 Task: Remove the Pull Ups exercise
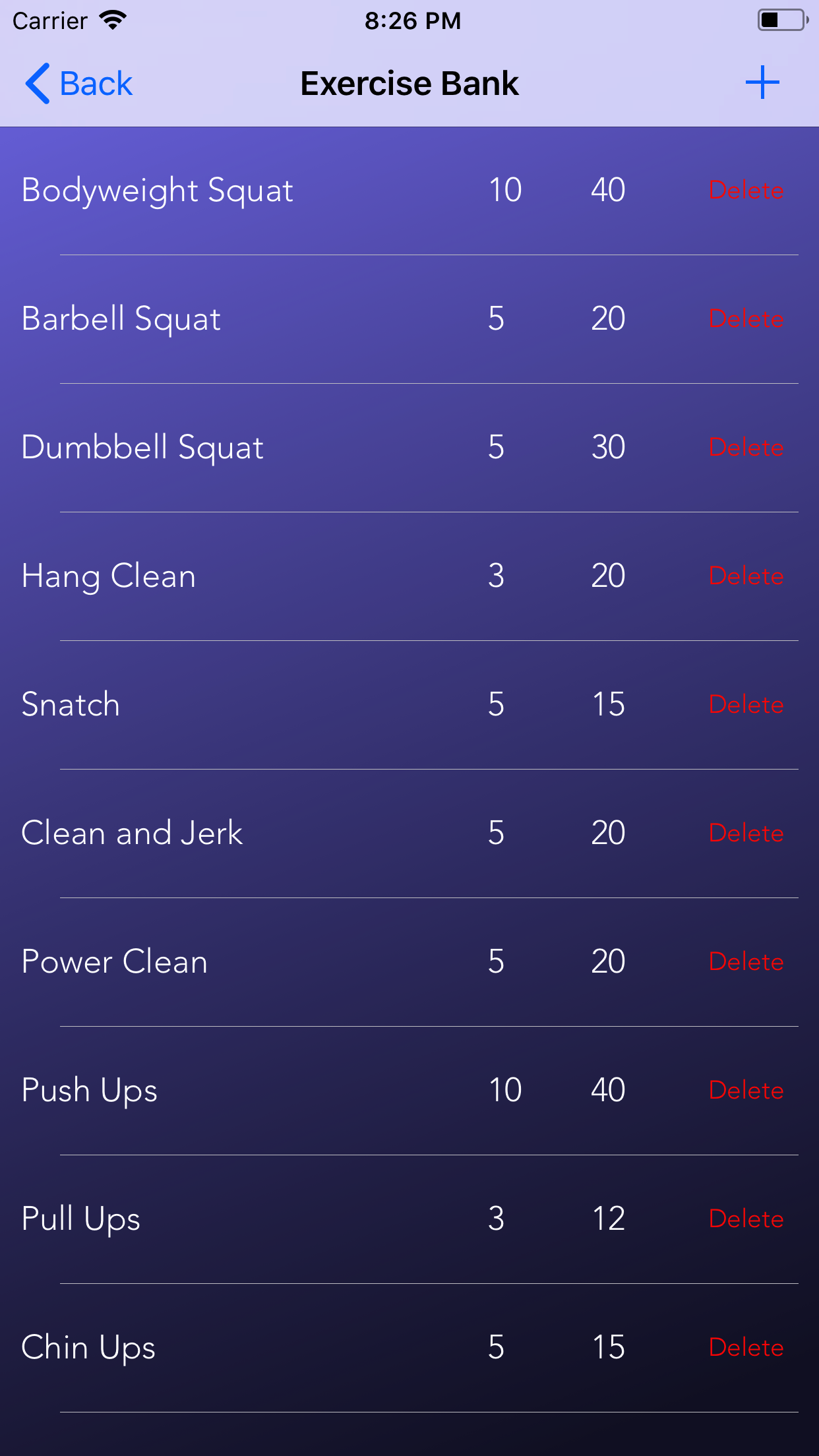[746, 1219]
